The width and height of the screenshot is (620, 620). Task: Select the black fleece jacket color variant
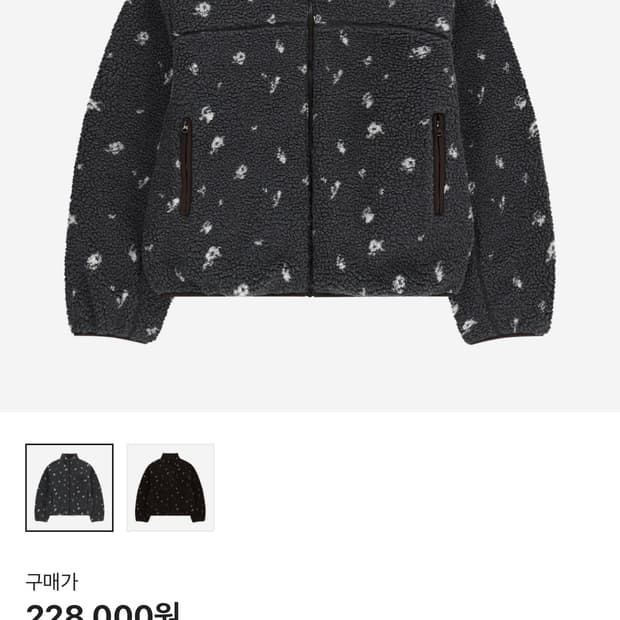point(170,487)
